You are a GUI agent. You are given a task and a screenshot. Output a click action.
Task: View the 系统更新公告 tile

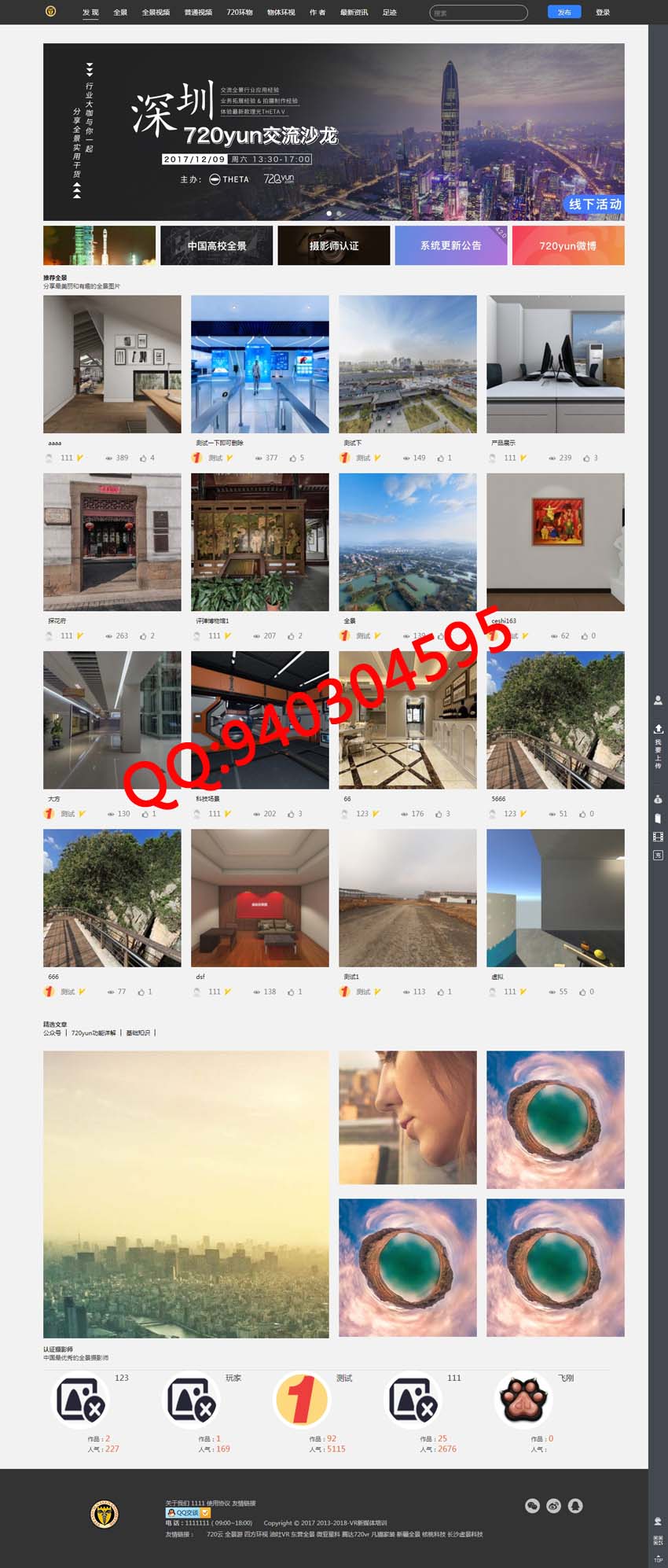451,245
